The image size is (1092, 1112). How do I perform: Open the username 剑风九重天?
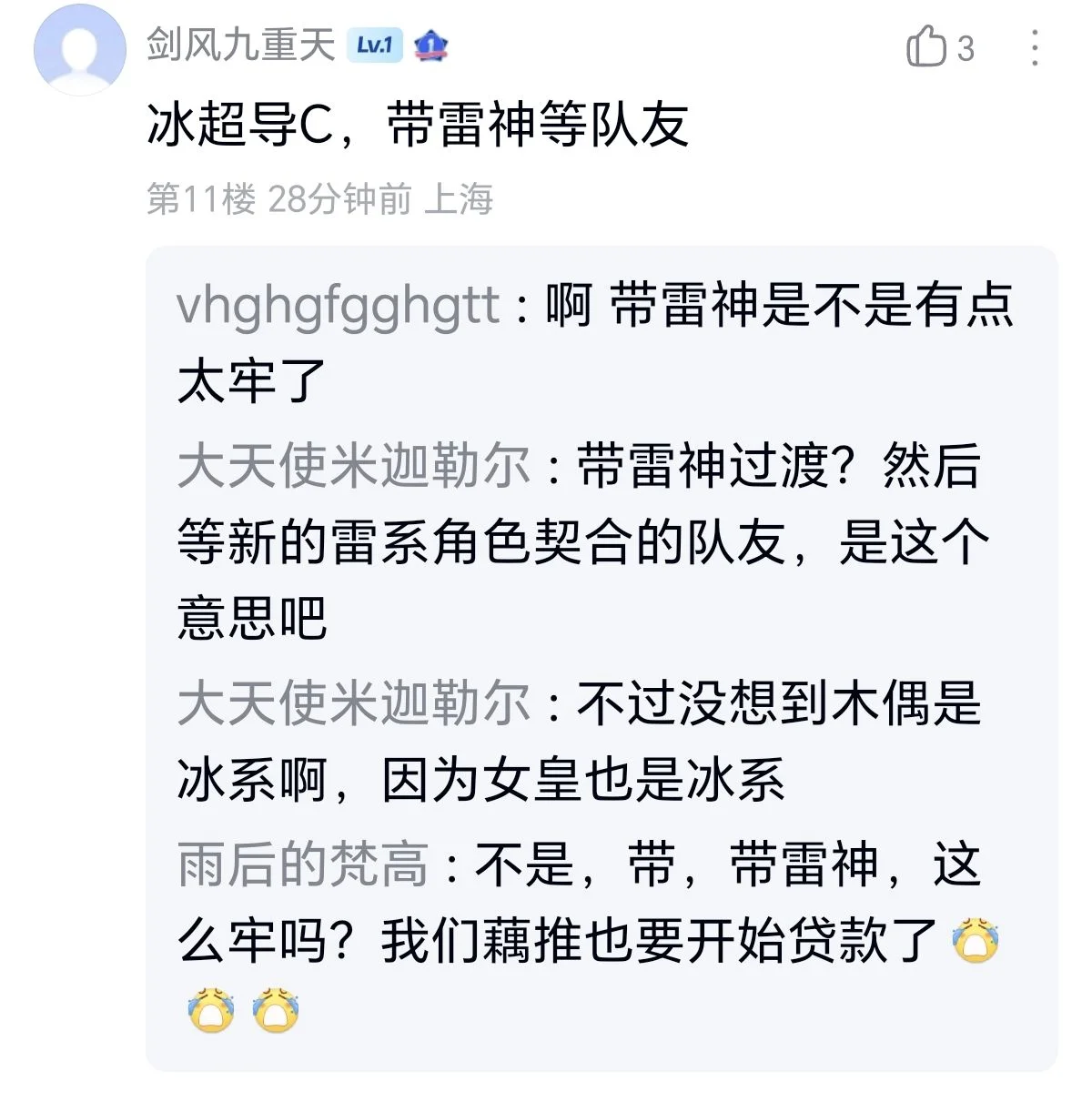[241, 45]
